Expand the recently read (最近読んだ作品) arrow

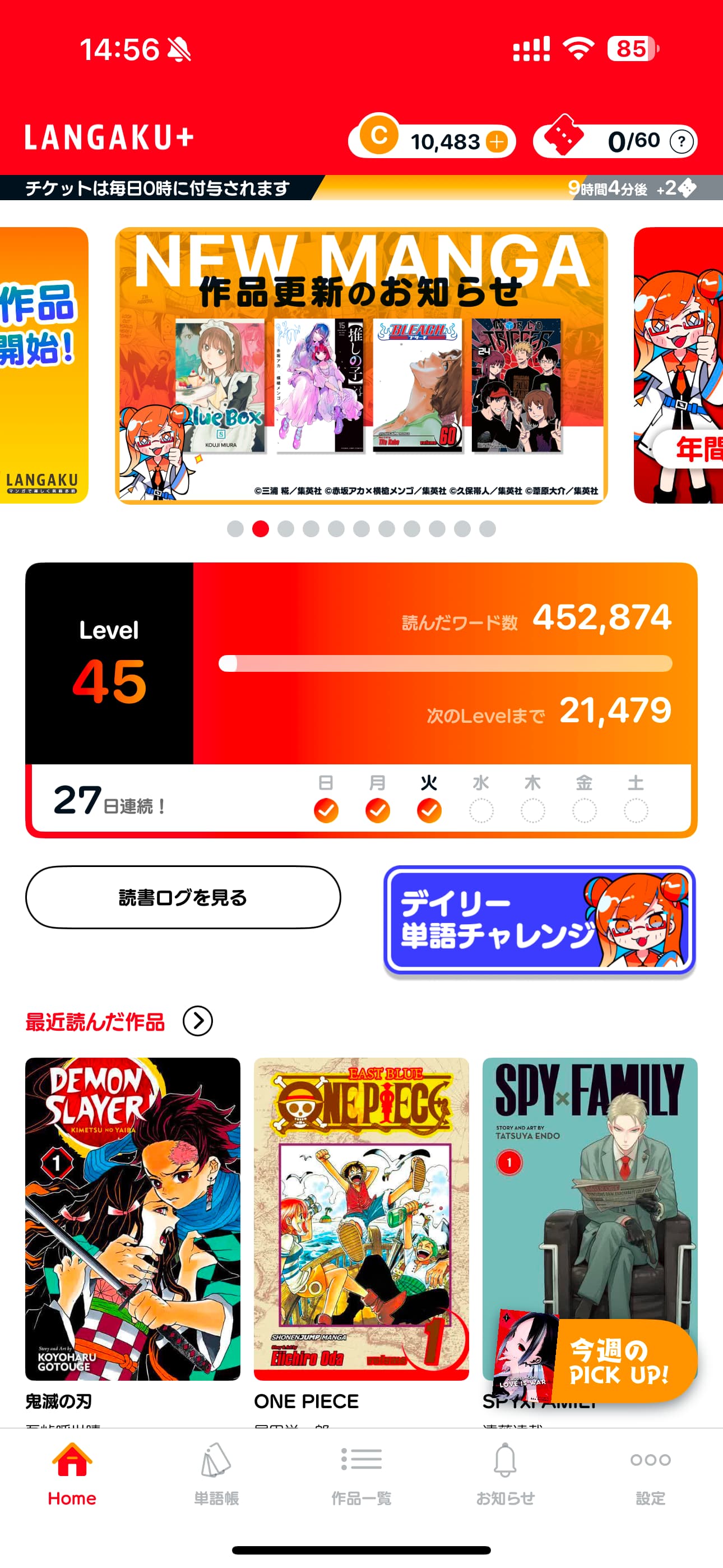pyautogui.click(x=198, y=1021)
